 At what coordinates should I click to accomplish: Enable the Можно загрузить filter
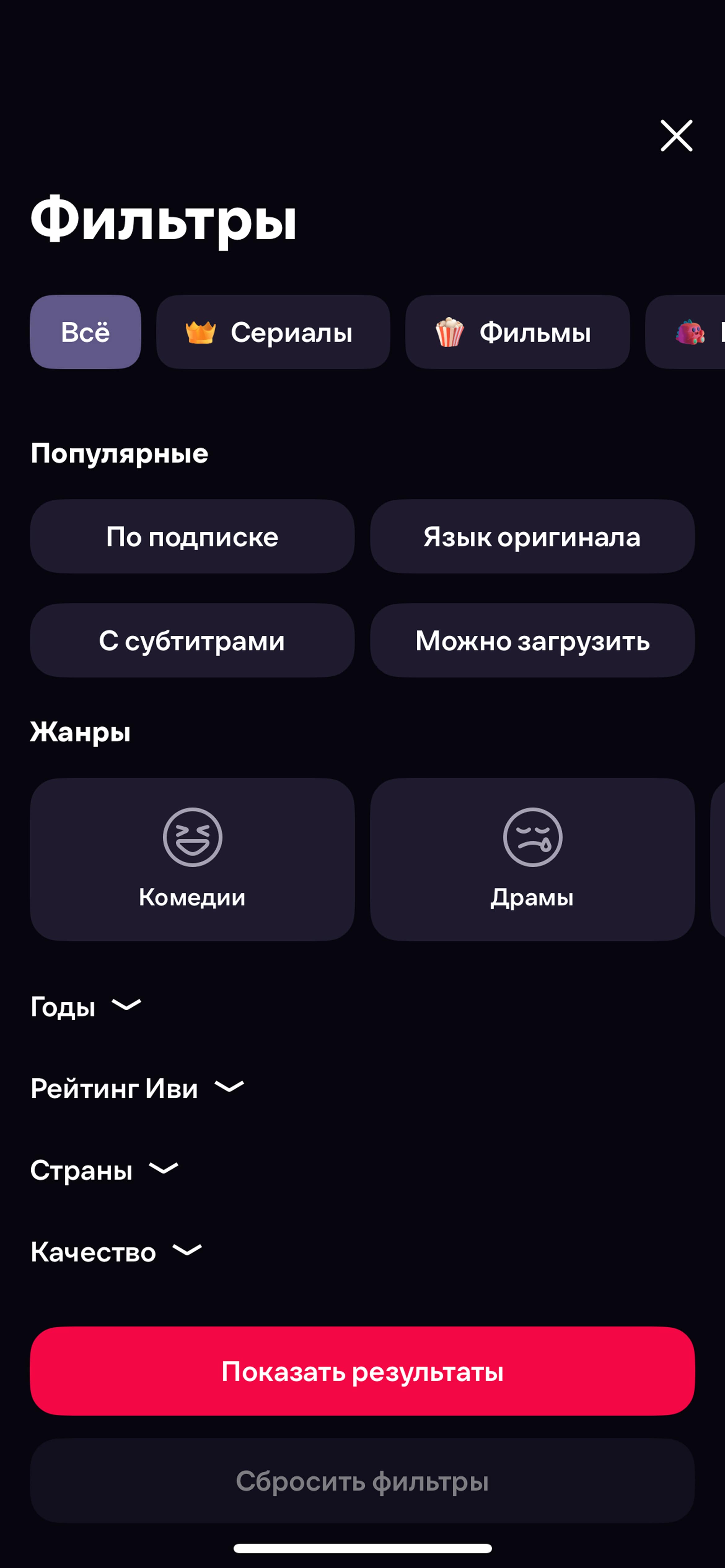[x=532, y=640]
